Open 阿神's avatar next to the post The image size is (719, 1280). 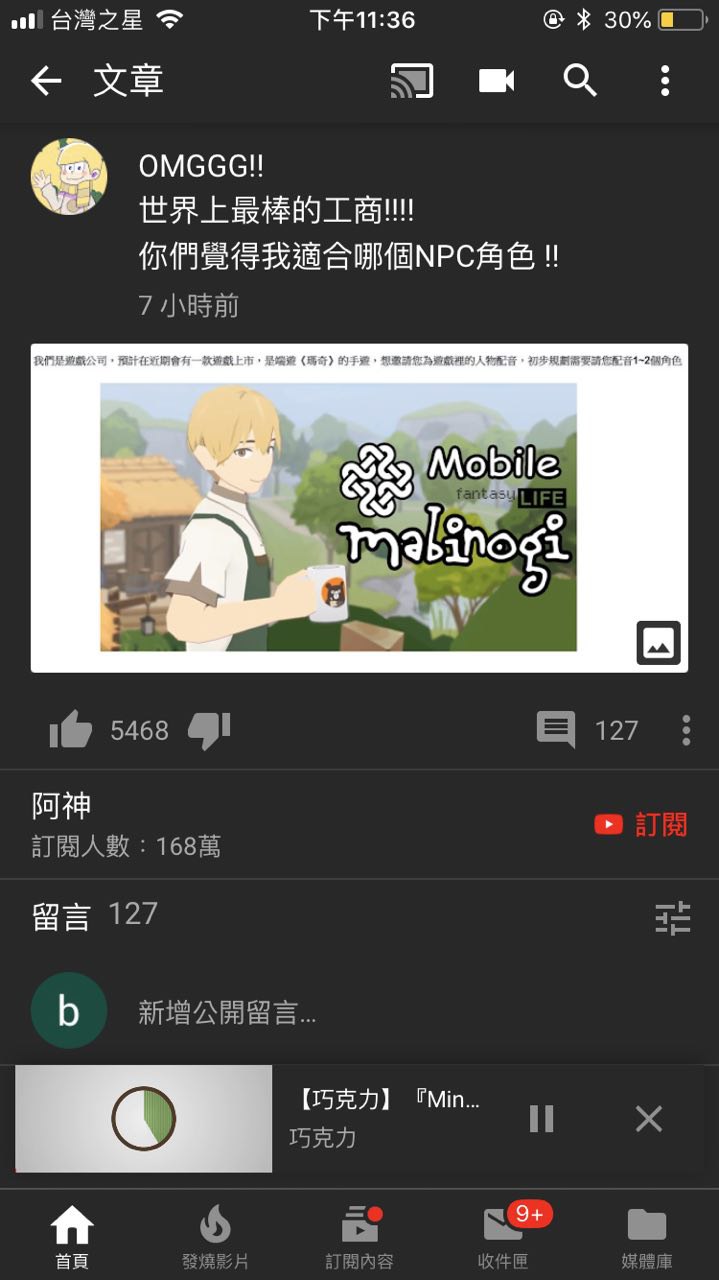coord(68,177)
